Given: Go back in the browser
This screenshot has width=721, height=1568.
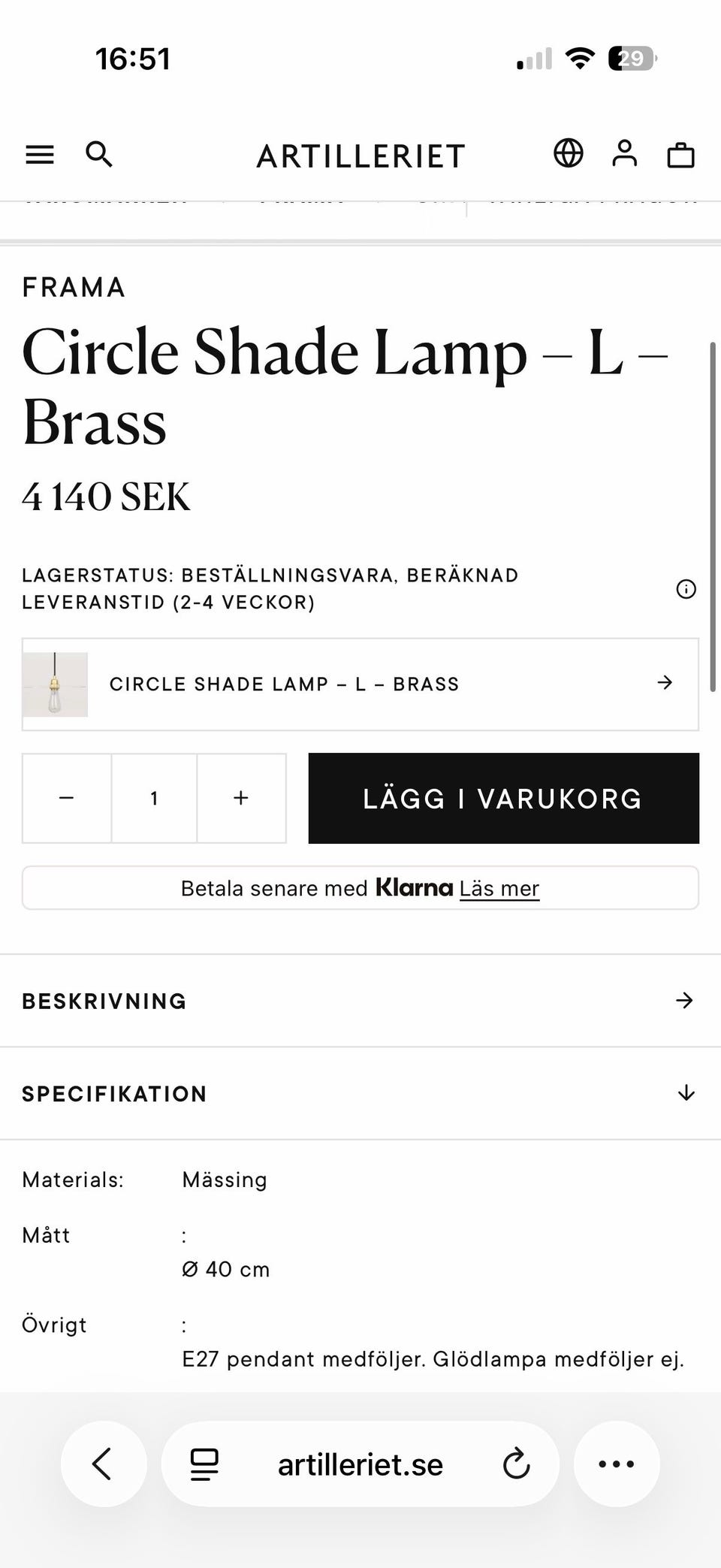Looking at the screenshot, I should click(x=103, y=1464).
